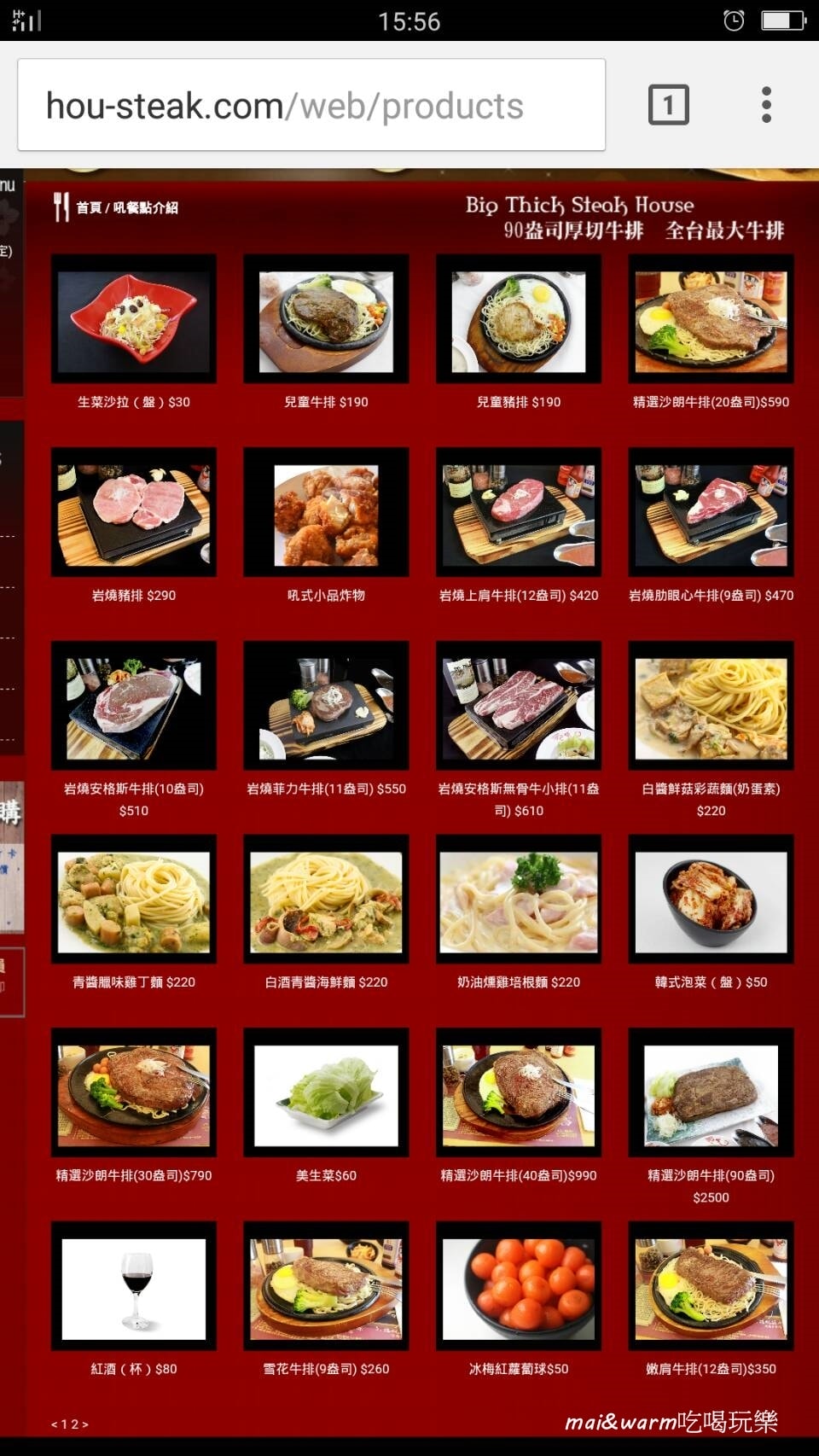The height and width of the screenshot is (1456, 819).
Task: Open the browser tab switcher
Action: (668, 105)
